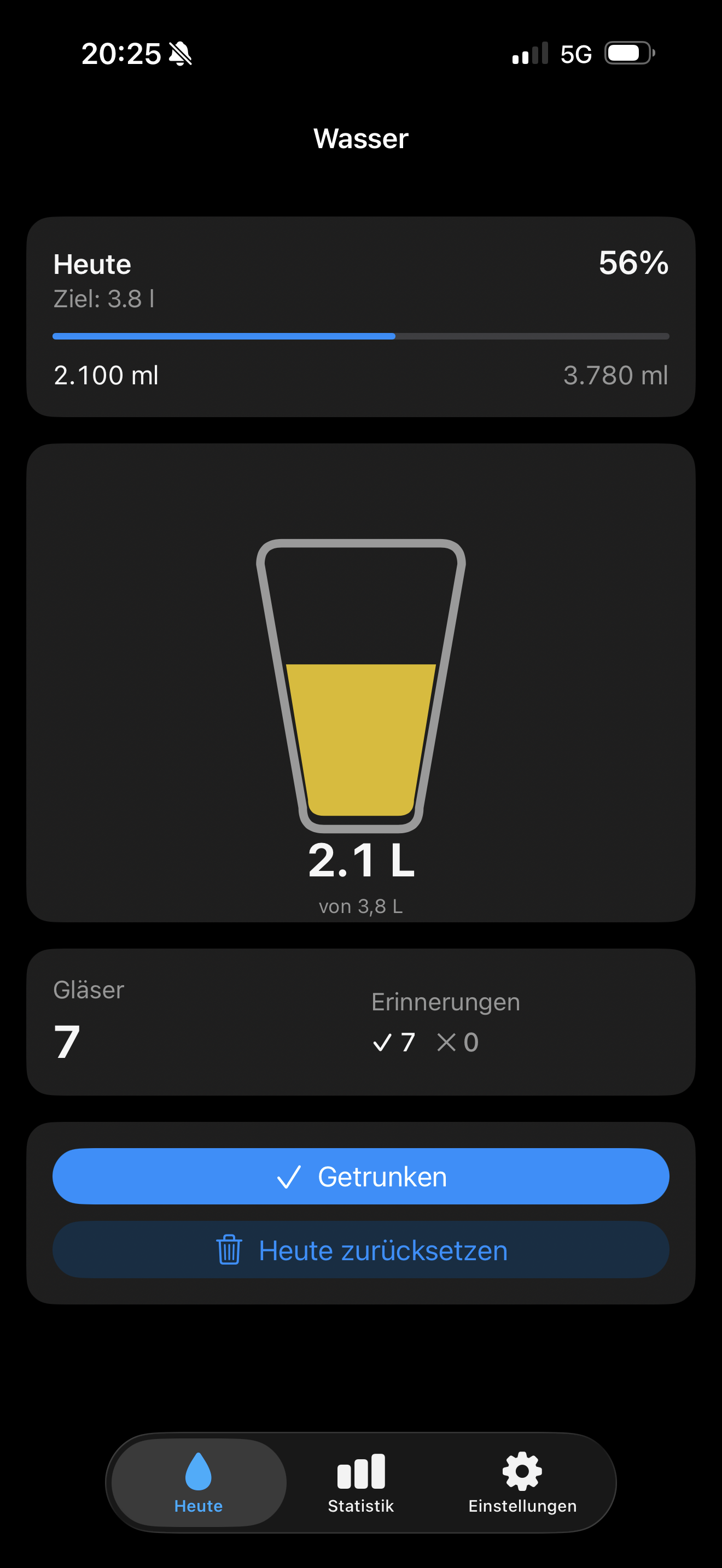Viewport: 722px width, 1568px height.
Task: Click the 56% percentage indicator
Action: click(x=633, y=264)
